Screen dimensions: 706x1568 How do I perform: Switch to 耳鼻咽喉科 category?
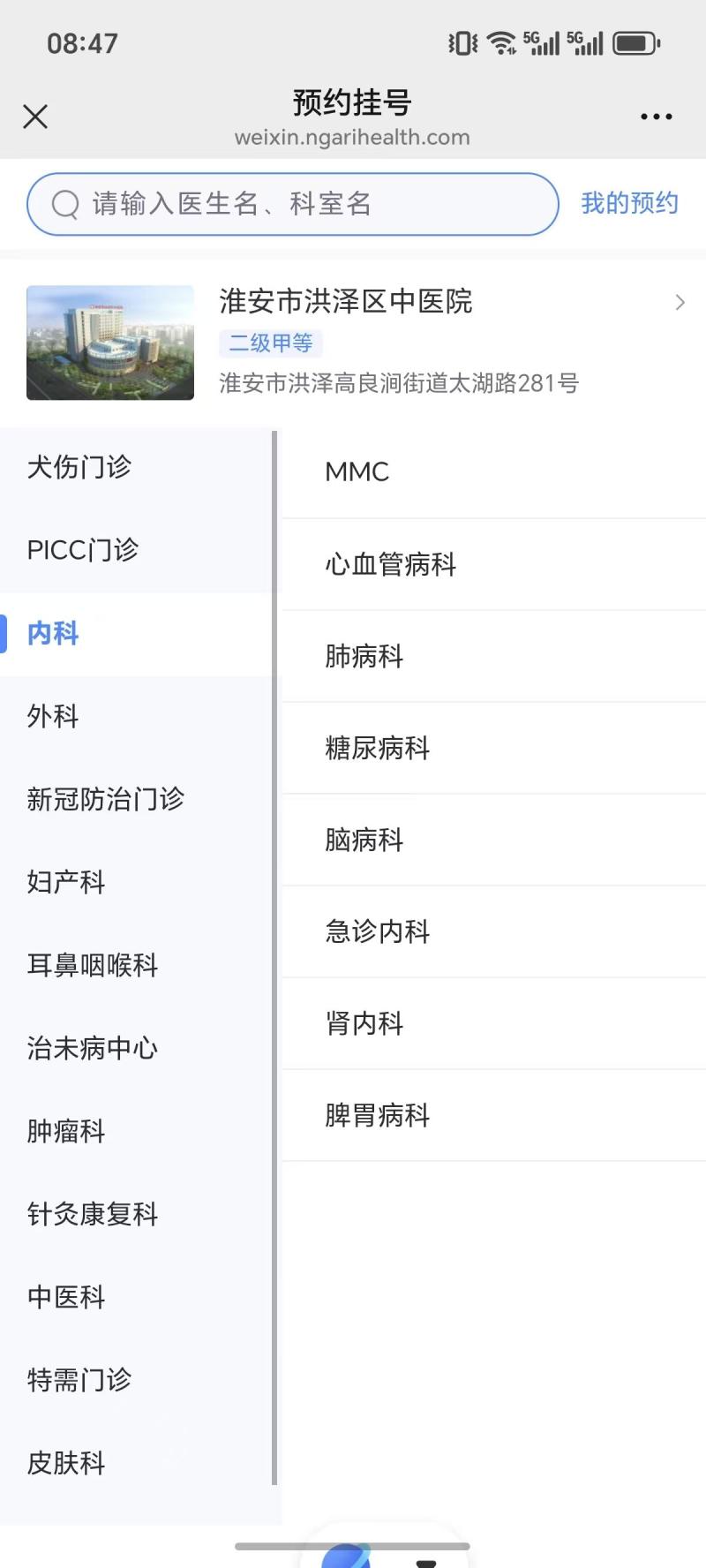tap(93, 964)
